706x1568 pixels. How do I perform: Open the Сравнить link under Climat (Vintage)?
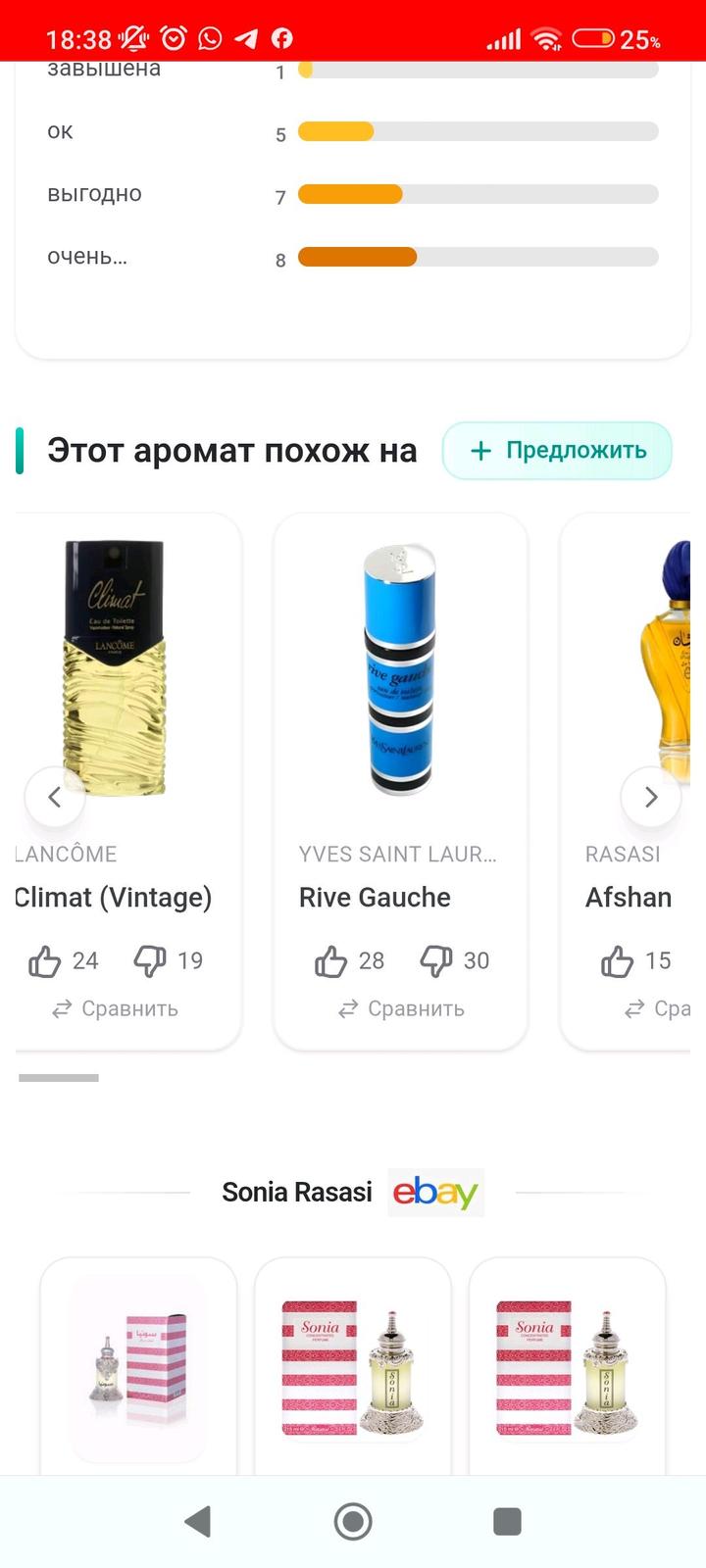point(114,1008)
